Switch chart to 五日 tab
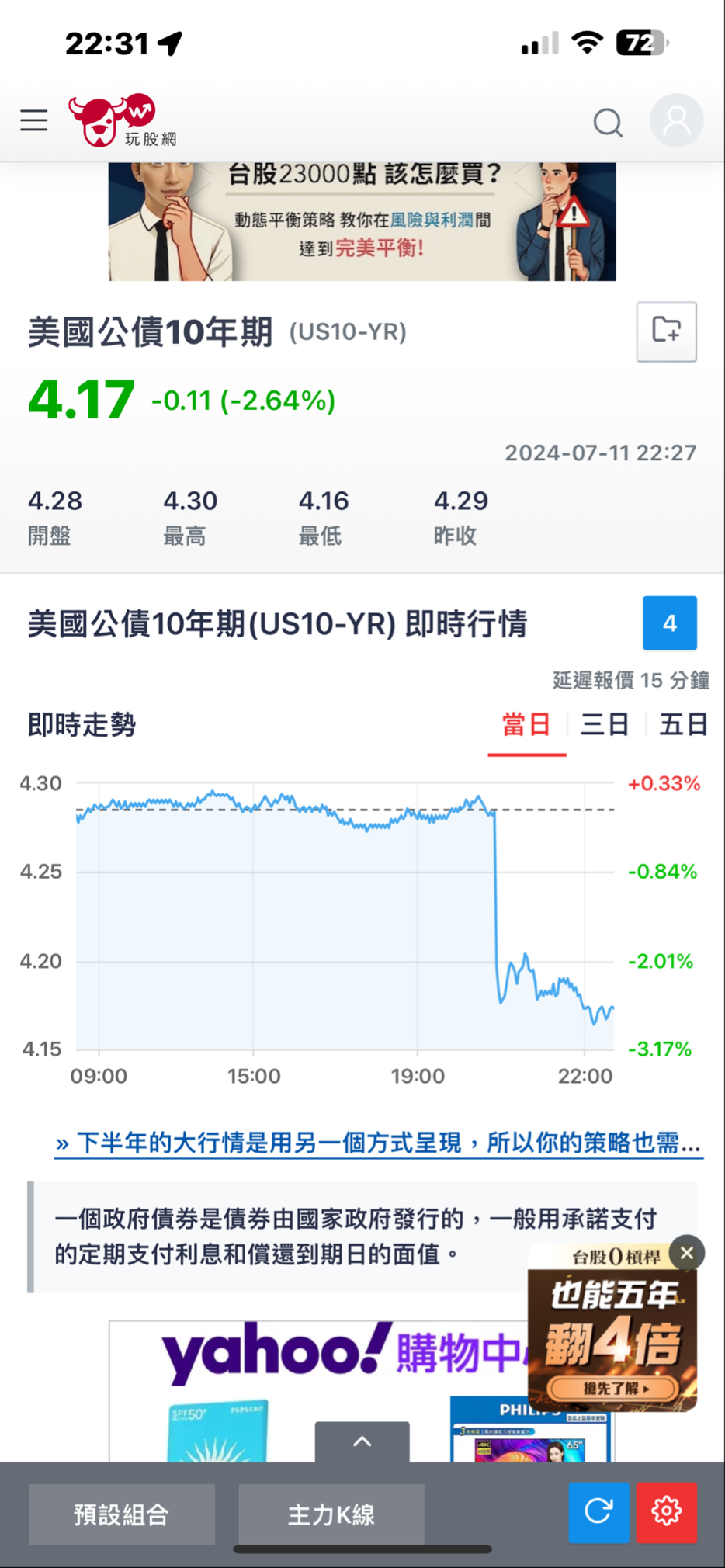Screen dimensions: 725x1568 pyautogui.click(x=683, y=725)
